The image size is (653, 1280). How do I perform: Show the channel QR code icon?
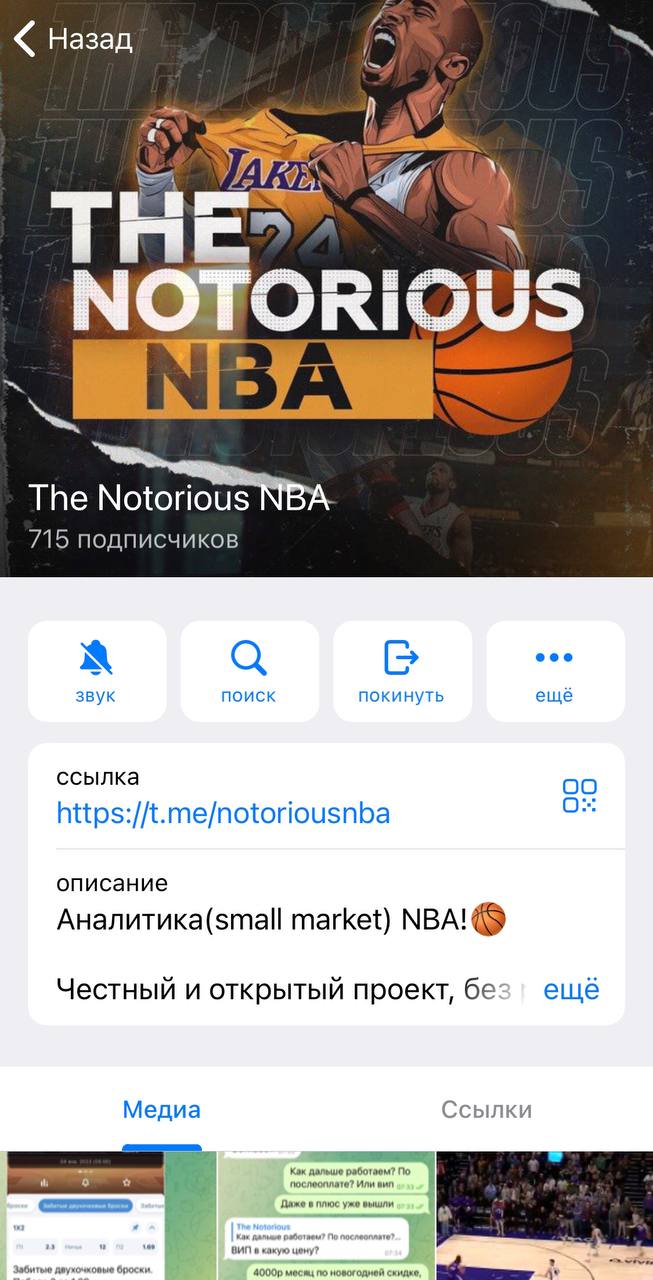579,796
